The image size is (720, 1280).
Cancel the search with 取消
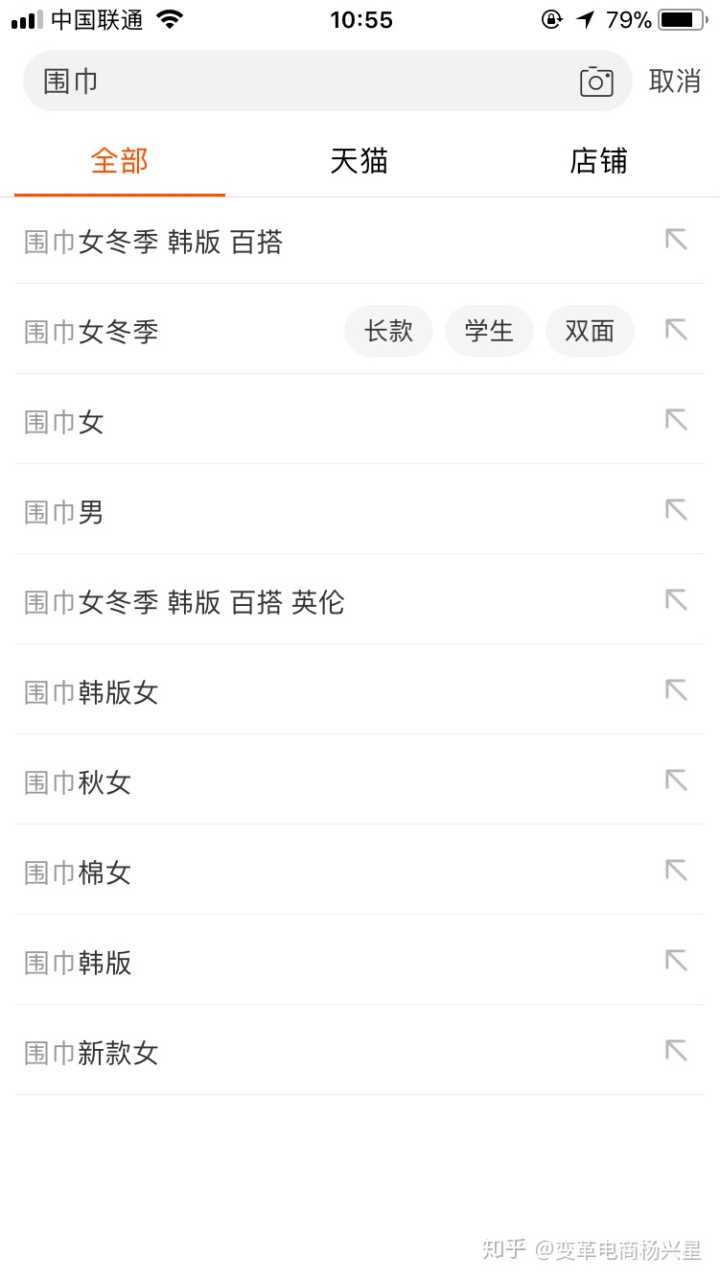click(x=675, y=81)
